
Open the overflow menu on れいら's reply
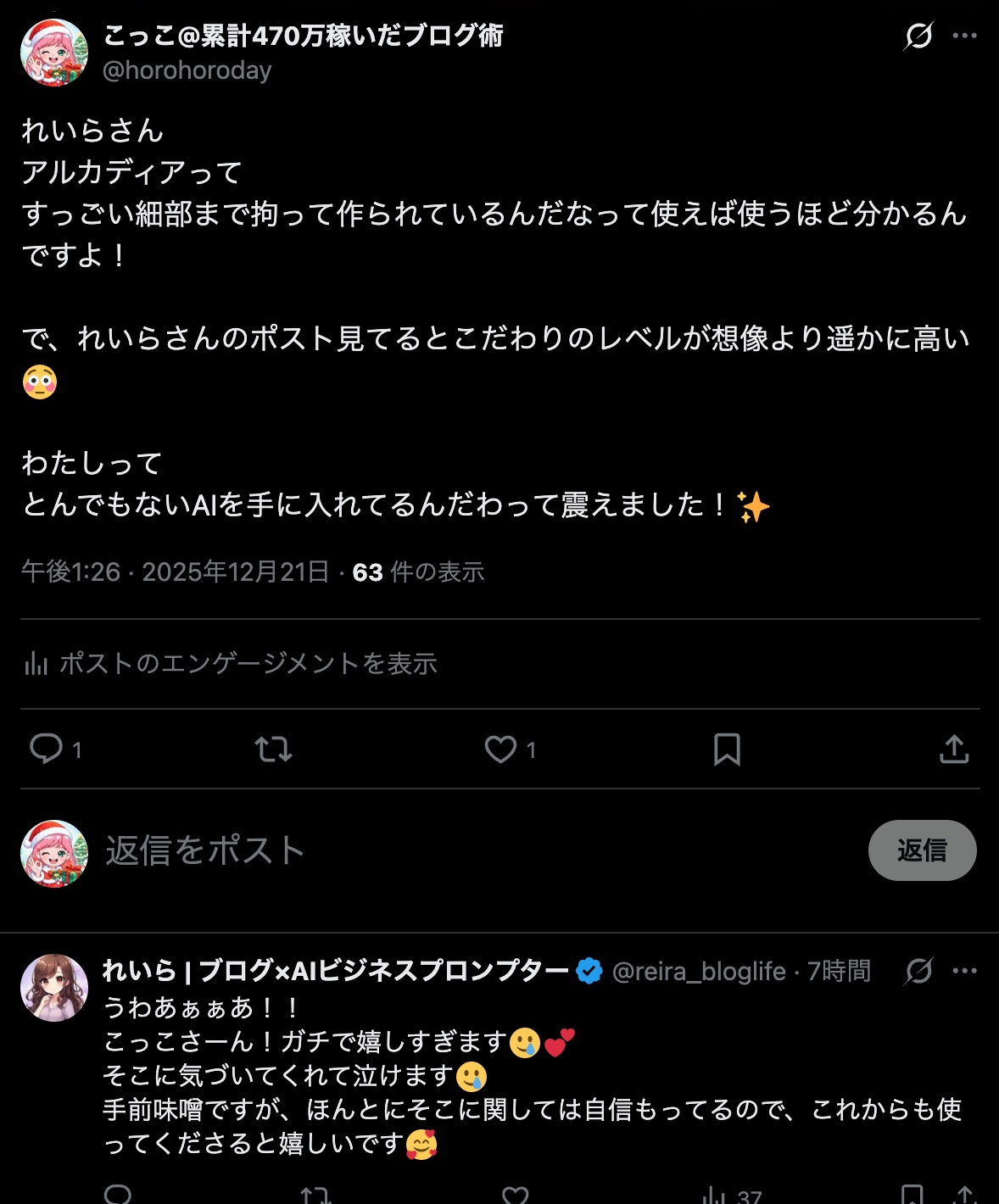point(965,971)
